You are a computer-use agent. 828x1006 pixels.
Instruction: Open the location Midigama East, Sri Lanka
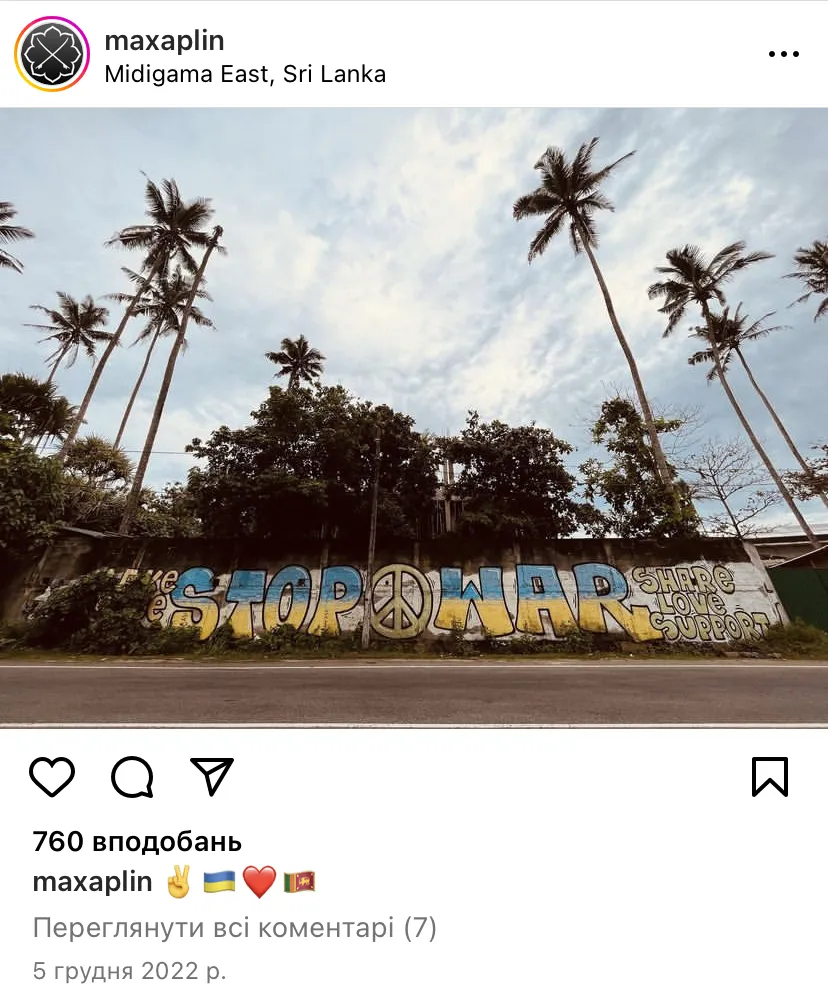tap(245, 73)
